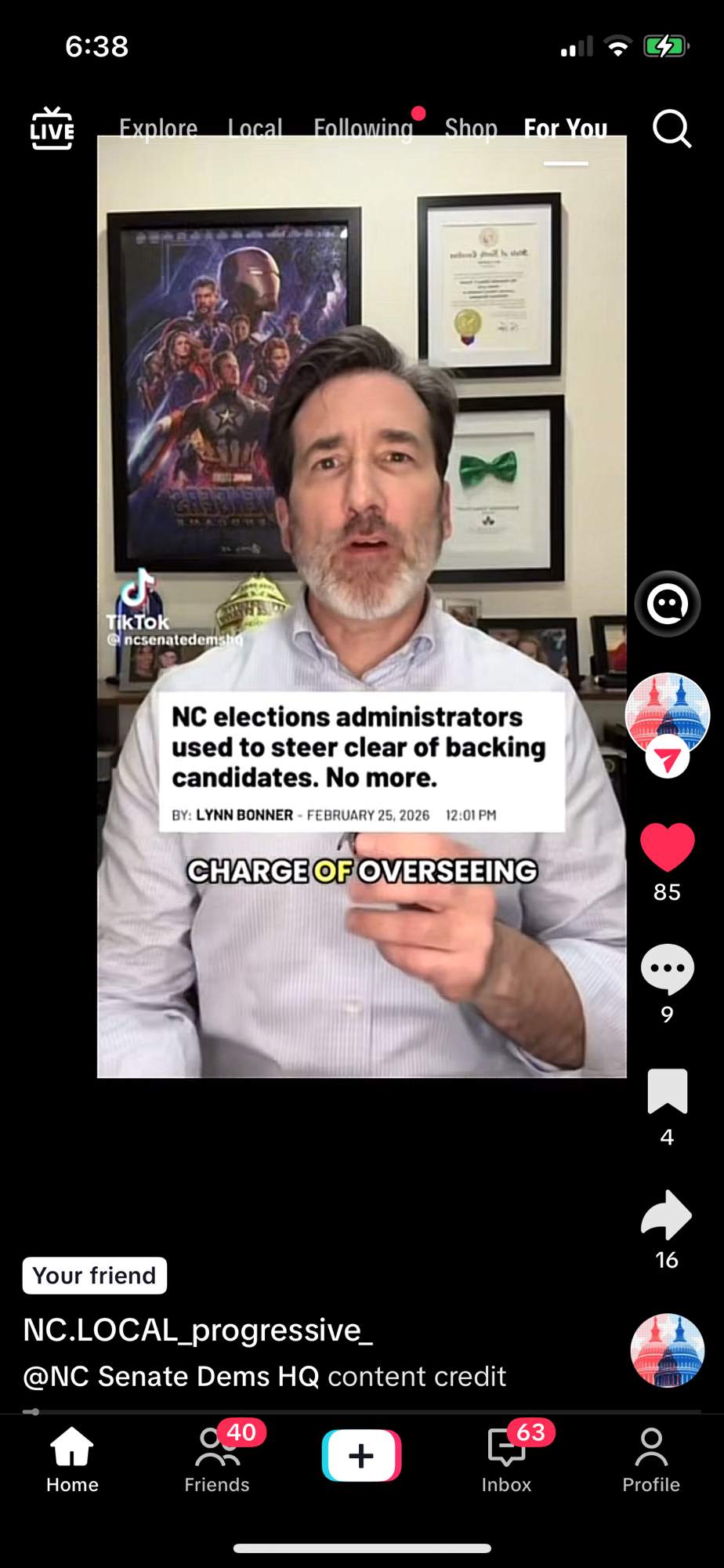Screen dimensions: 724x1568
Task: Open the Following feed tab
Action: tap(363, 128)
